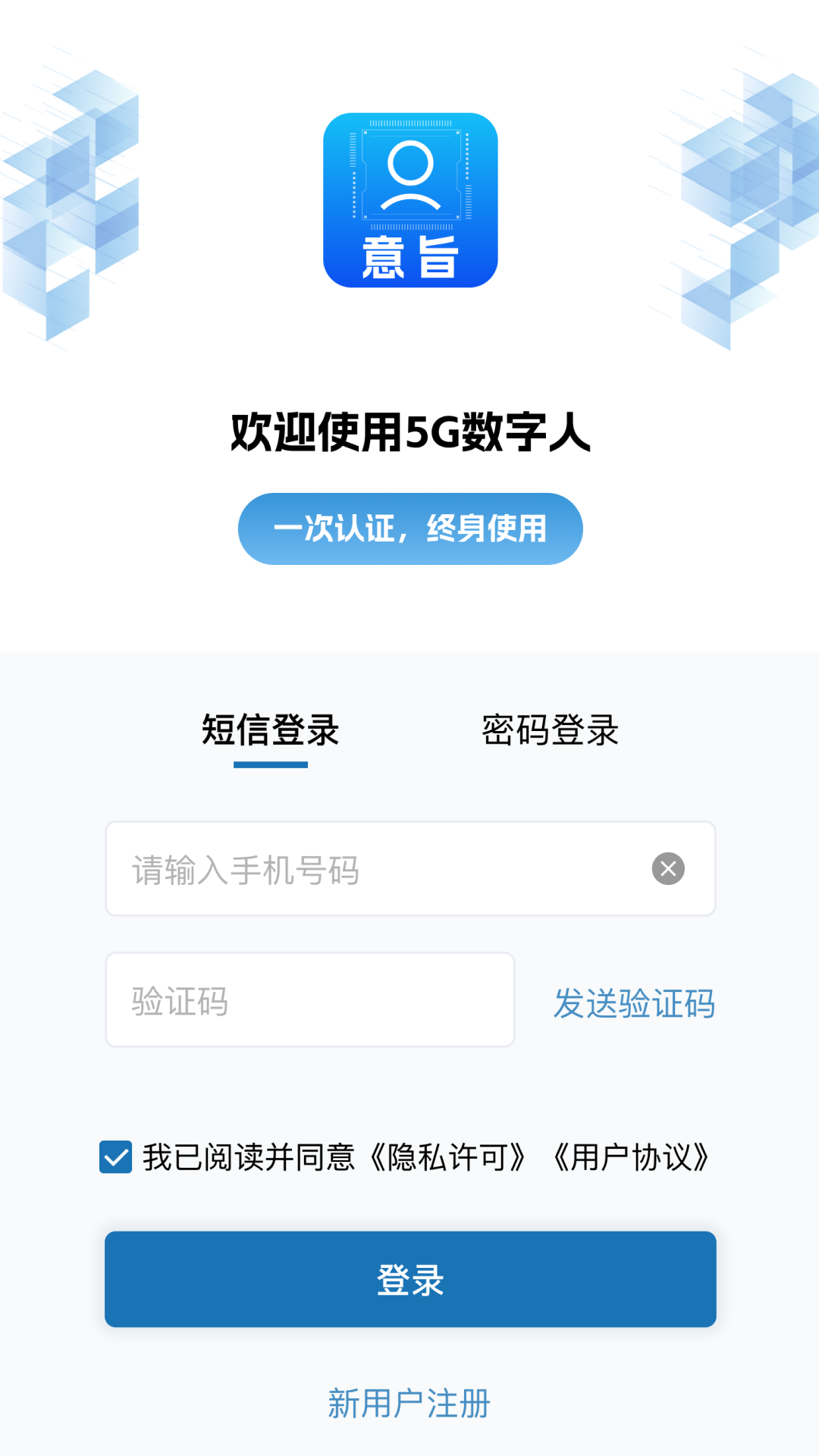The image size is (819, 1456).
Task: Click the 欢迎使用5G数字人 welcome heading
Action: (x=409, y=431)
